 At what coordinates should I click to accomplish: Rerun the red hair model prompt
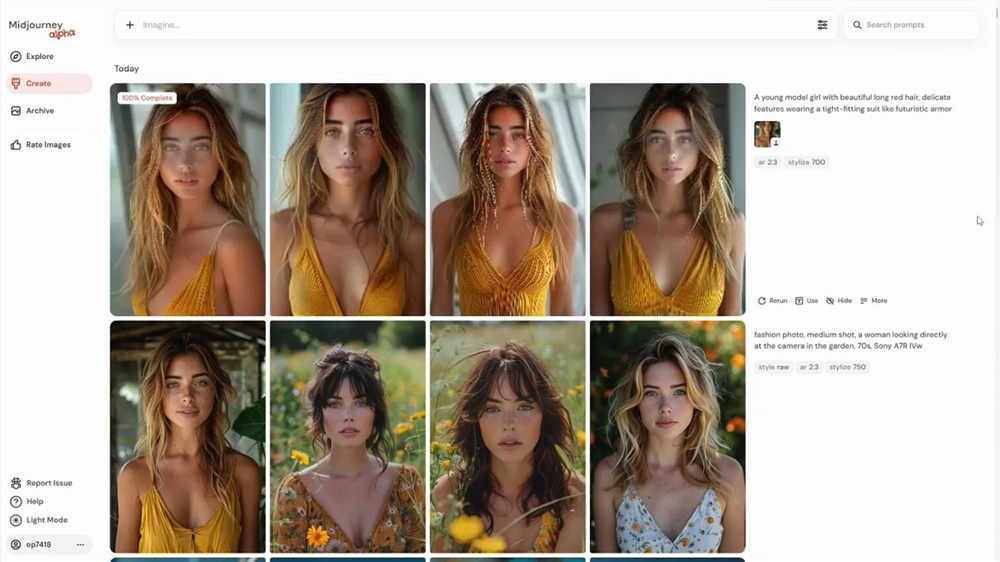click(772, 301)
